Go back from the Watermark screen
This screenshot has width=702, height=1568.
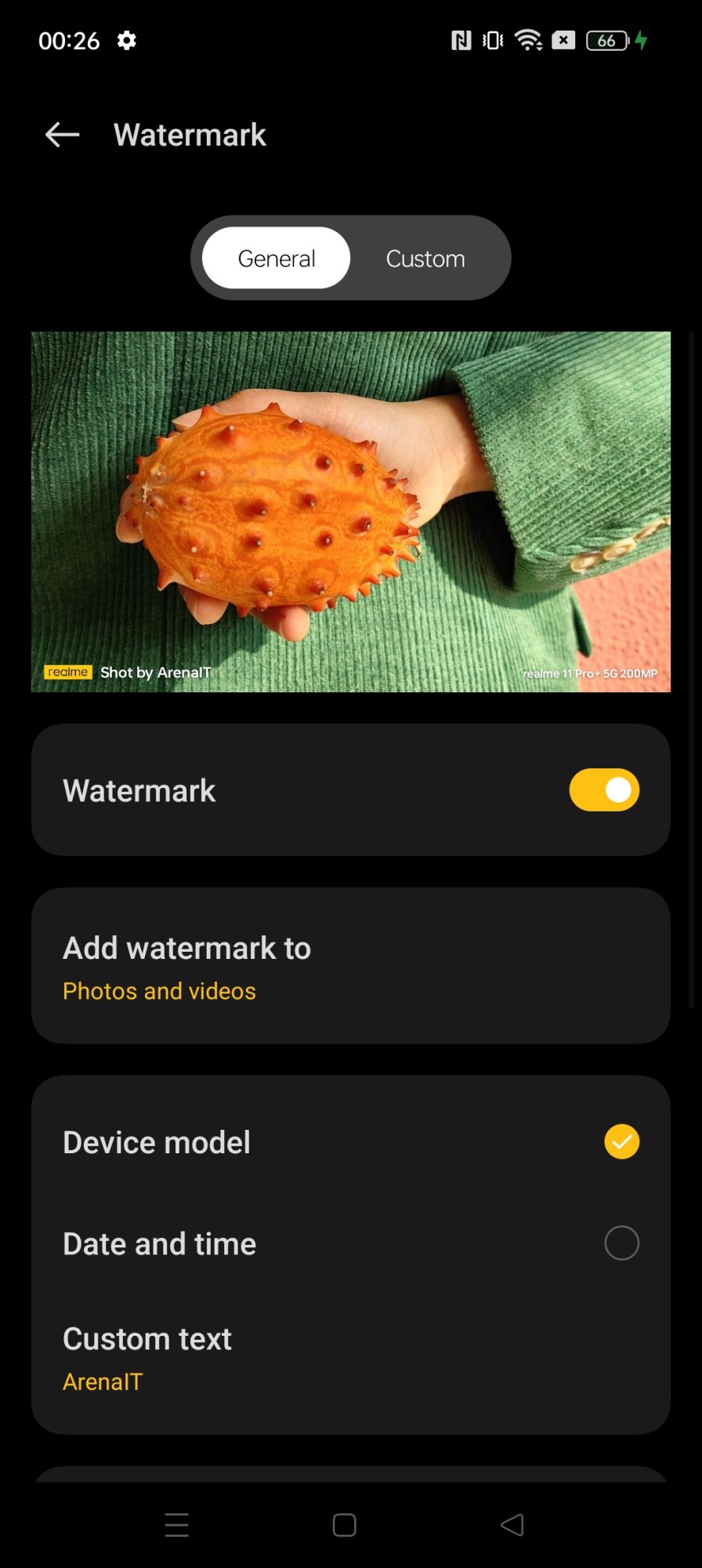pyautogui.click(x=62, y=135)
